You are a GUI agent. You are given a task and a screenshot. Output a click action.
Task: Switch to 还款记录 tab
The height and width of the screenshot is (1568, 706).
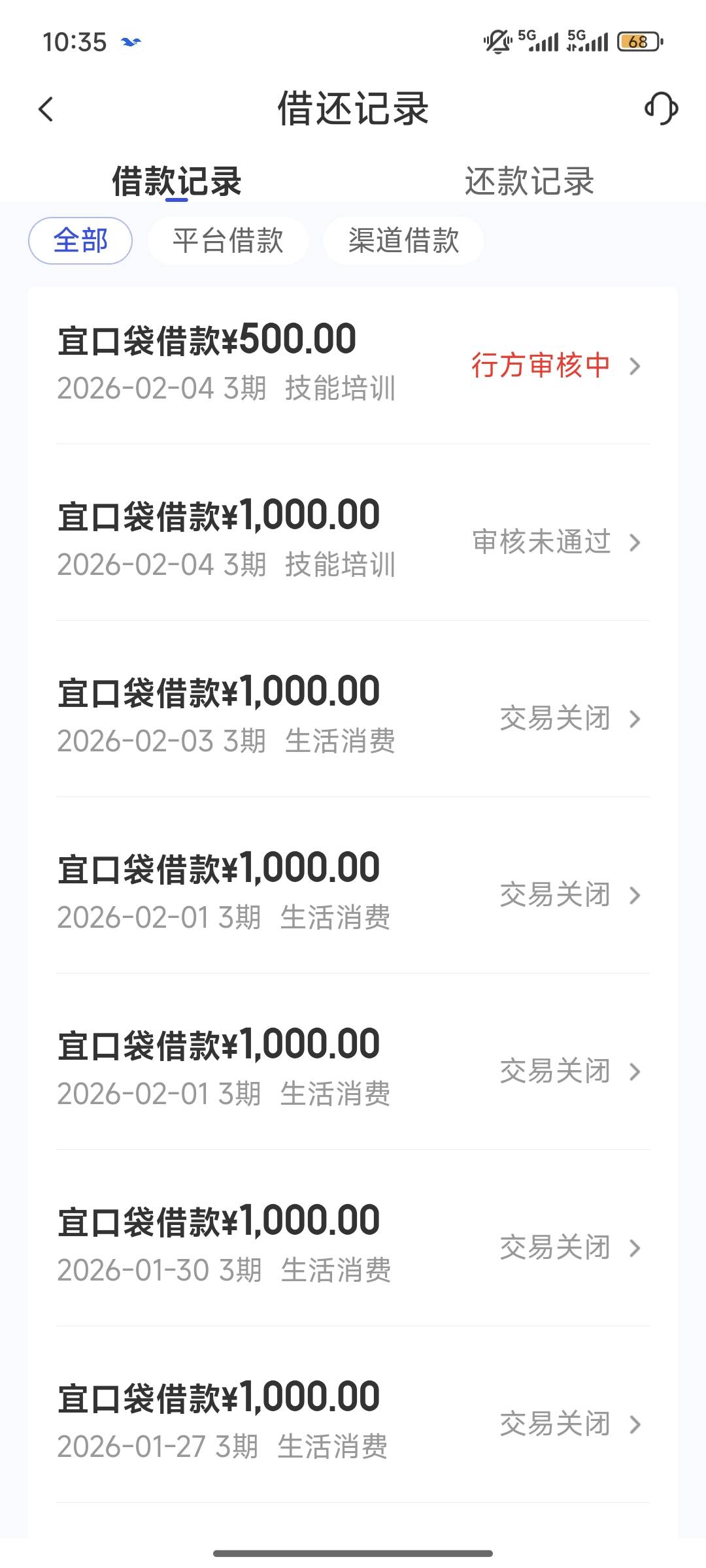click(529, 181)
